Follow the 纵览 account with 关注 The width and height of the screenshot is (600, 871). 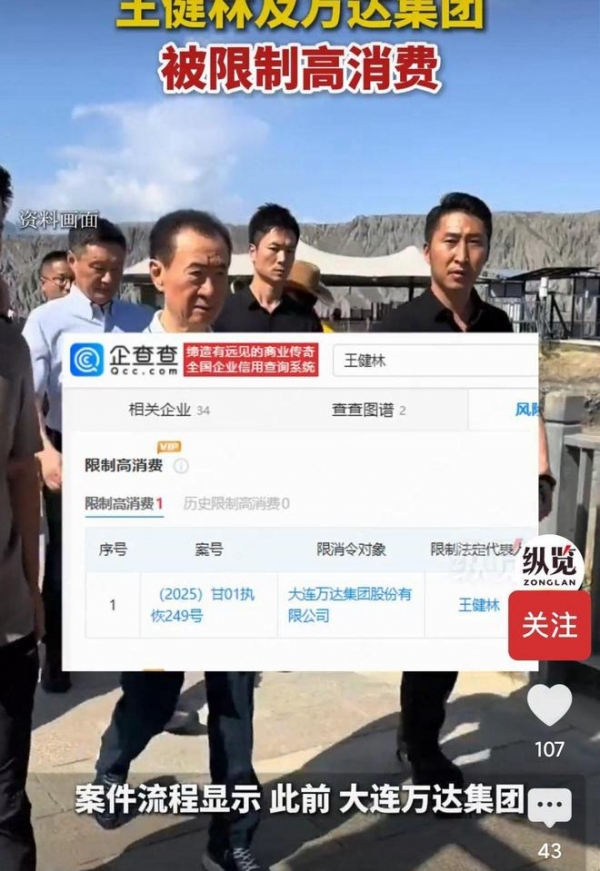(549, 626)
